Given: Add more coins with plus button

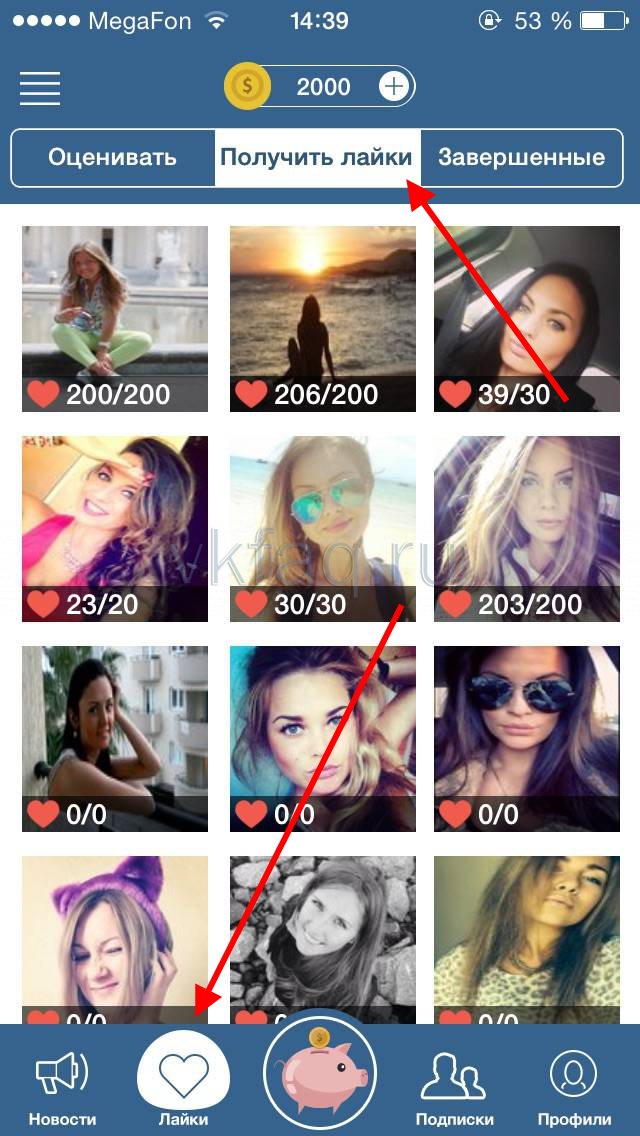Looking at the screenshot, I should point(394,88).
